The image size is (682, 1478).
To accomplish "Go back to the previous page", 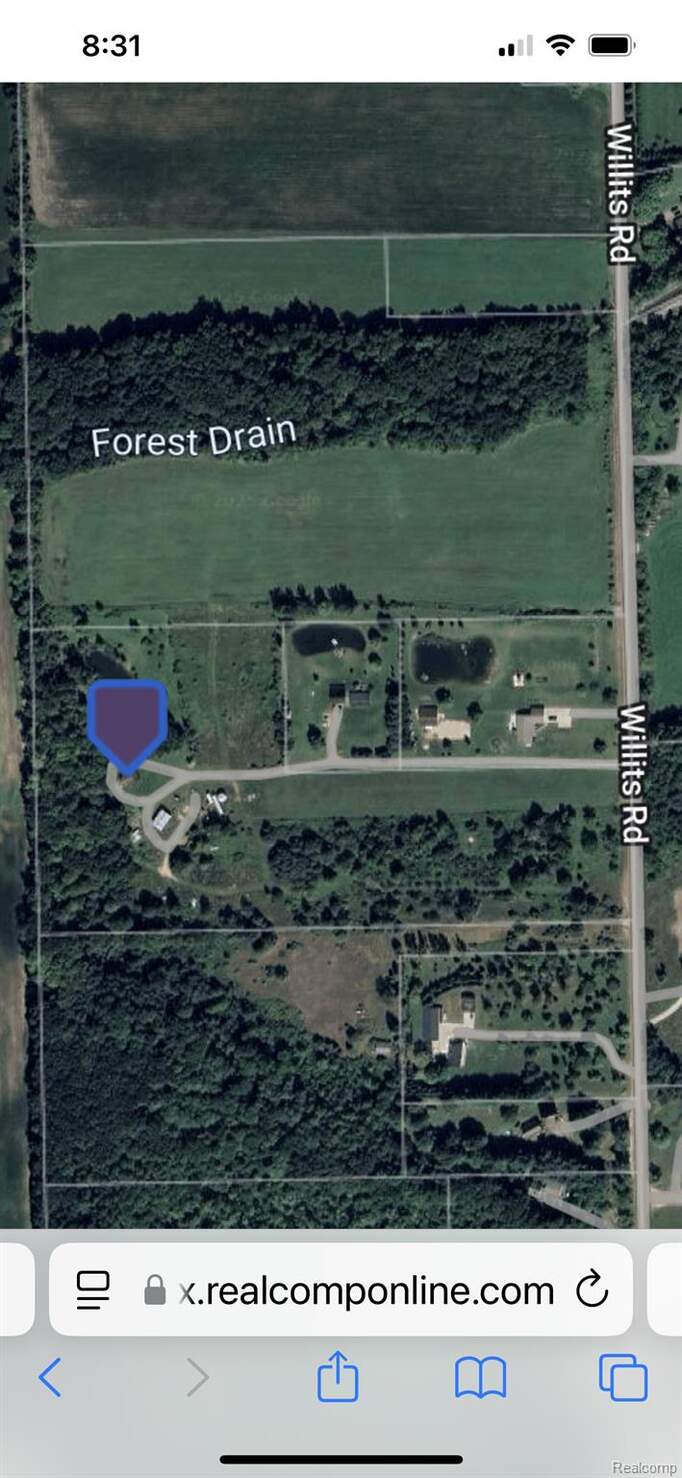I will [x=50, y=1378].
